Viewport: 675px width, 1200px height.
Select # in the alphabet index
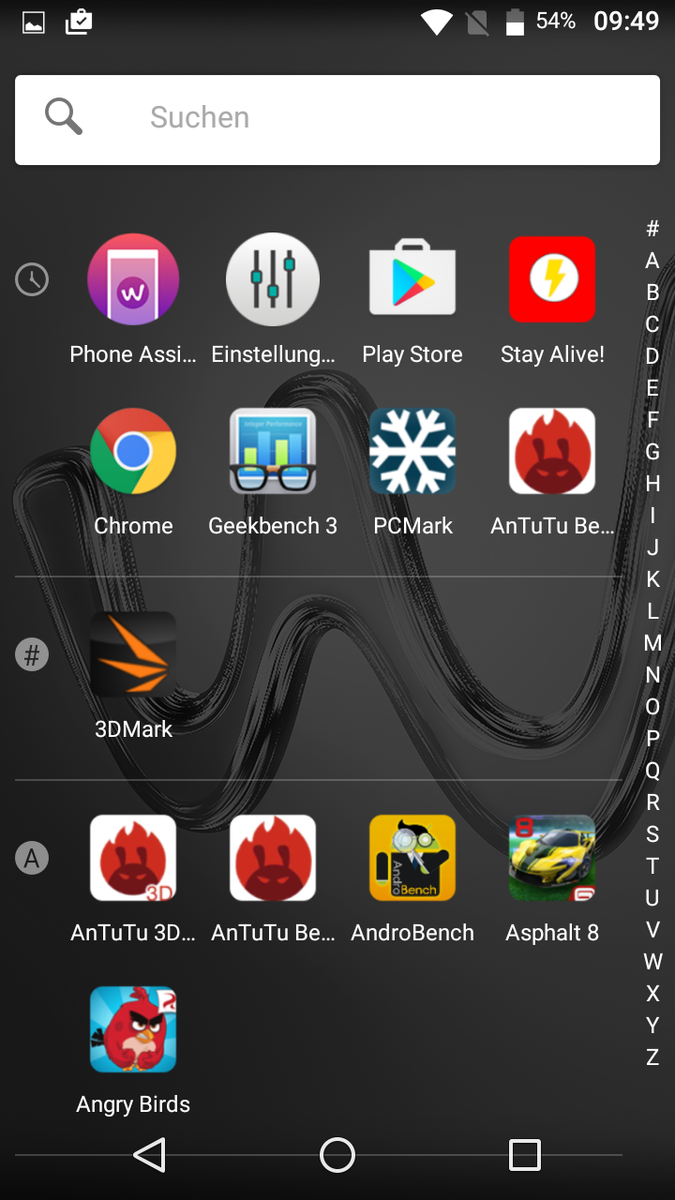(x=652, y=229)
